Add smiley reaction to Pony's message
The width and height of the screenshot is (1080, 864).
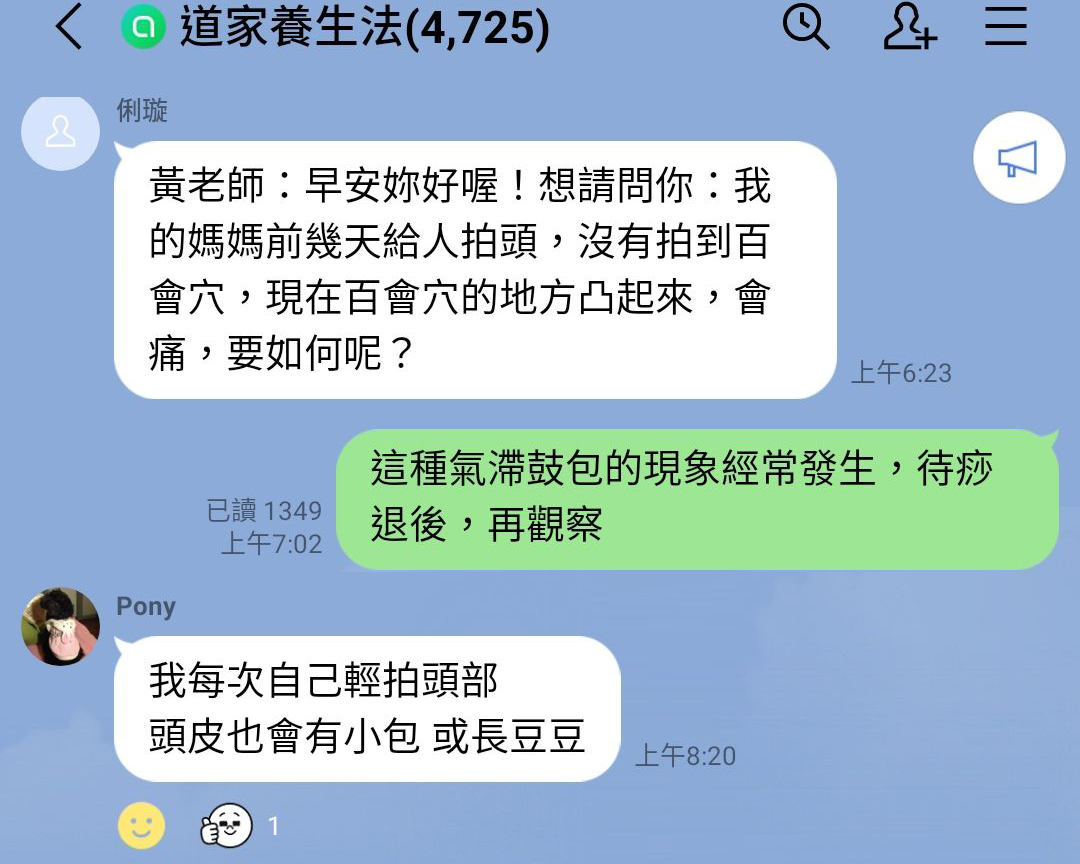click(141, 825)
